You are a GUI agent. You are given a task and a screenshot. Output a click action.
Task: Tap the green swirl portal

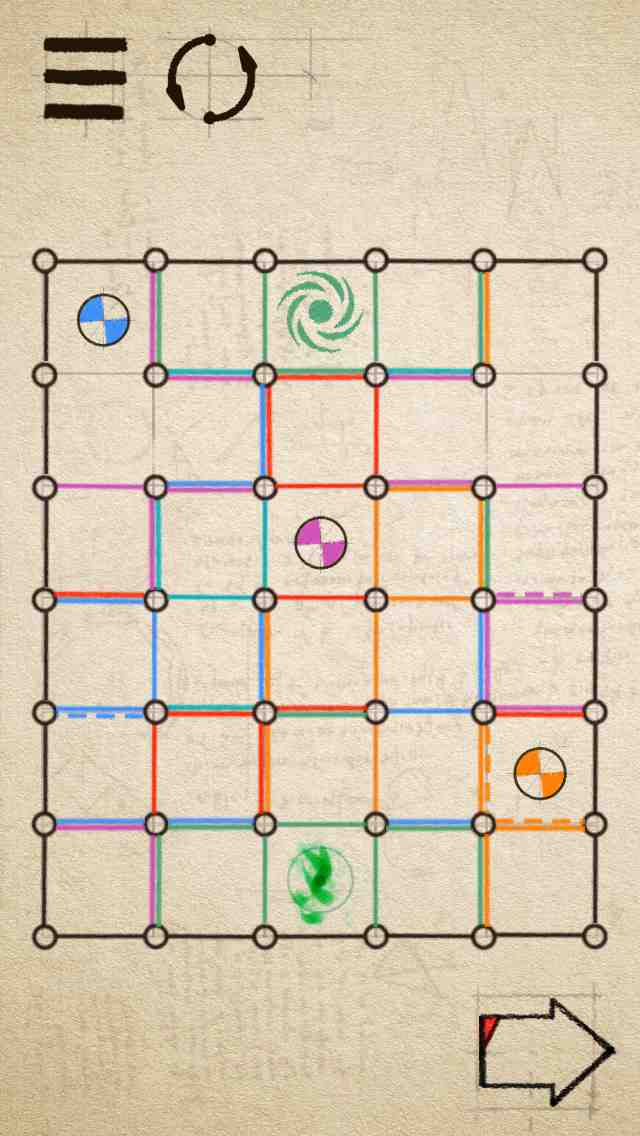[320, 312]
